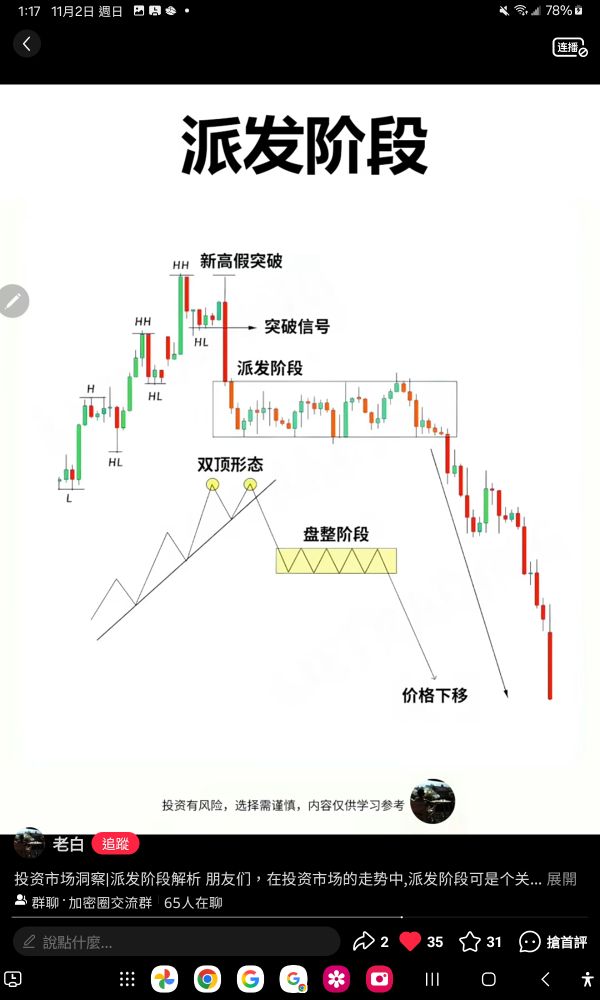Open 老白's profile avatar
The width and height of the screenshot is (600, 1000).
[x=29, y=844]
